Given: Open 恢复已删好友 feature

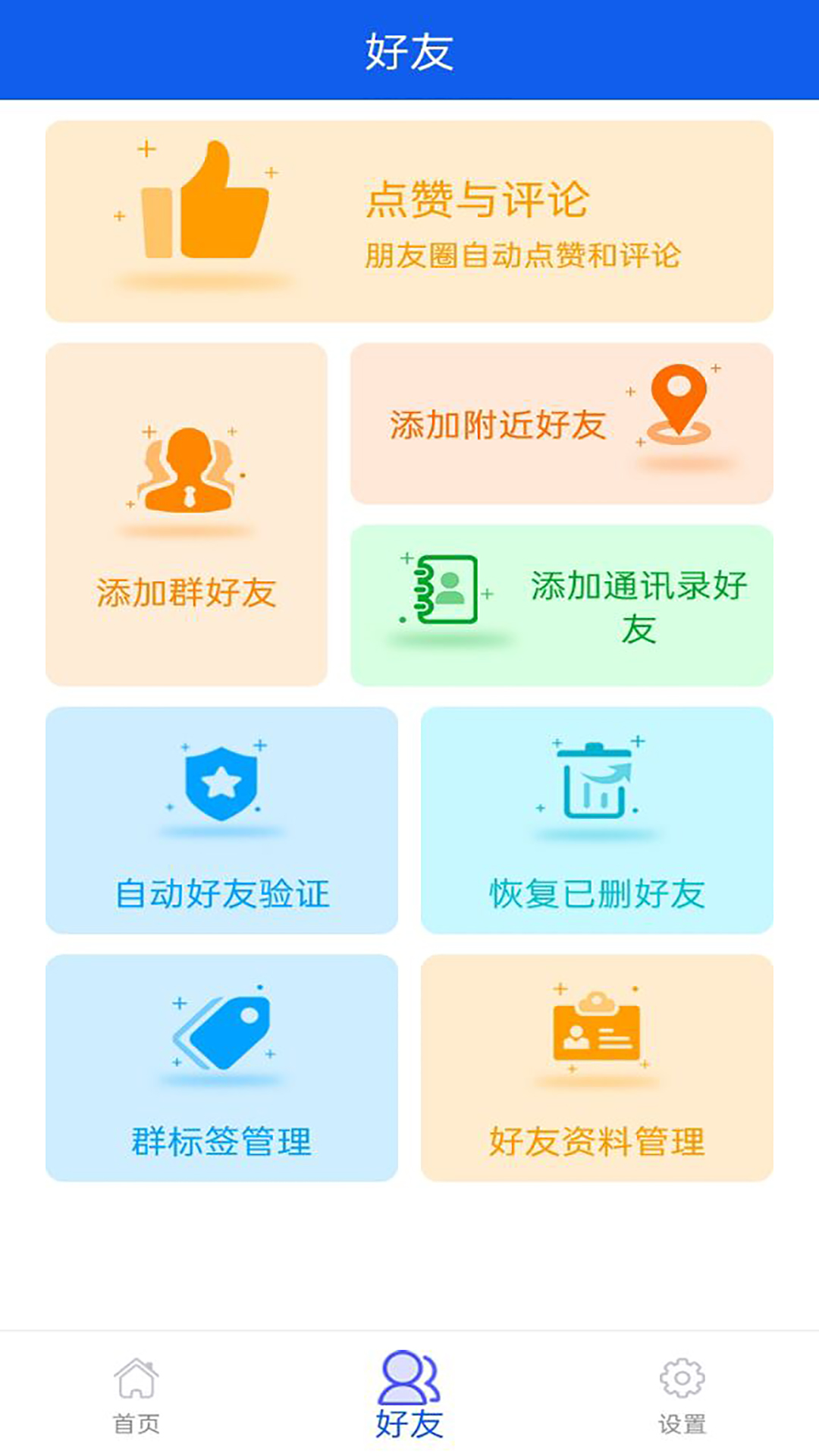Looking at the screenshot, I should coord(597,820).
